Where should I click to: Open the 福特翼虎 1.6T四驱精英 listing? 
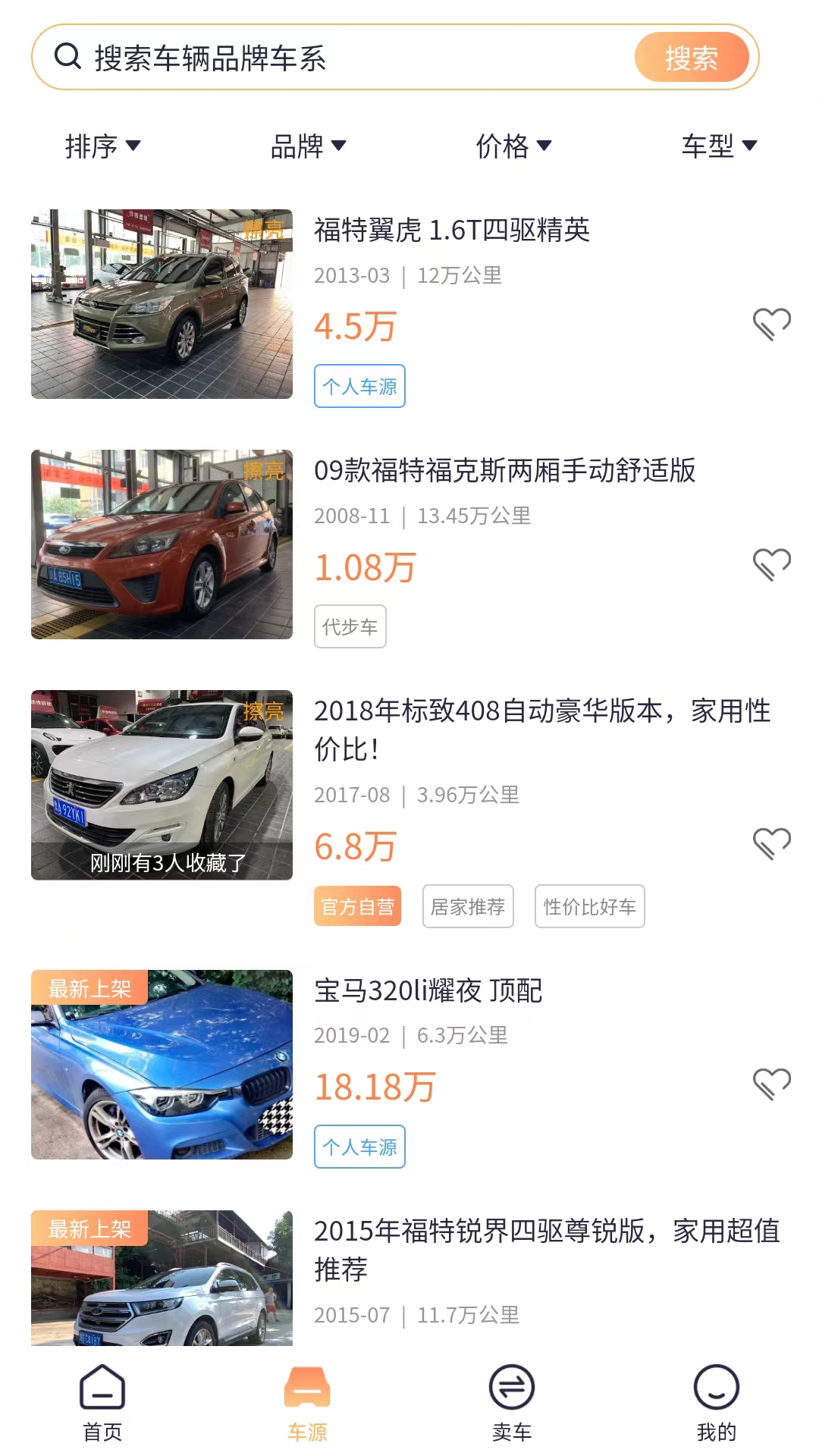(452, 230)
